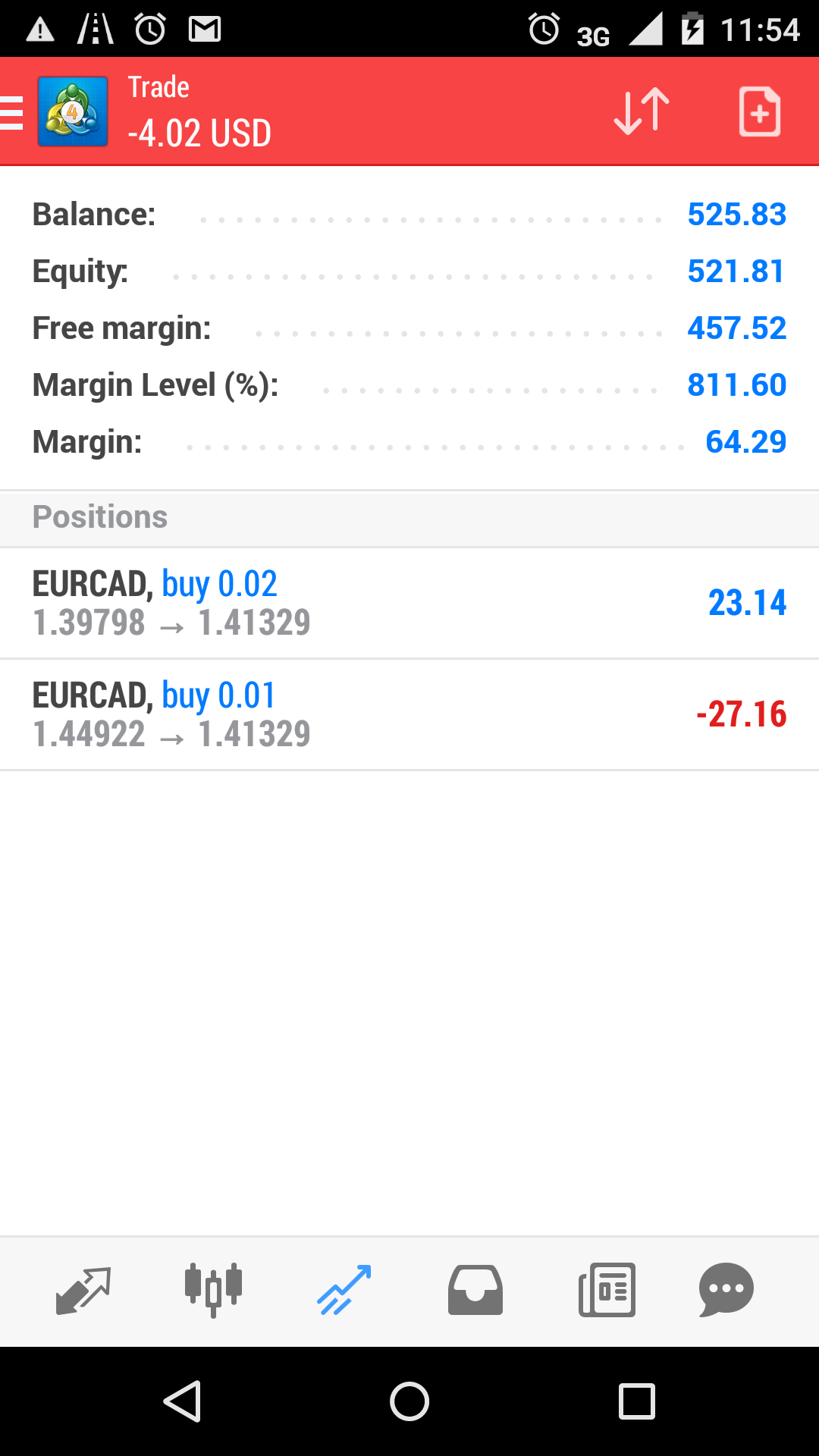Create a new order

coord(759,112)
